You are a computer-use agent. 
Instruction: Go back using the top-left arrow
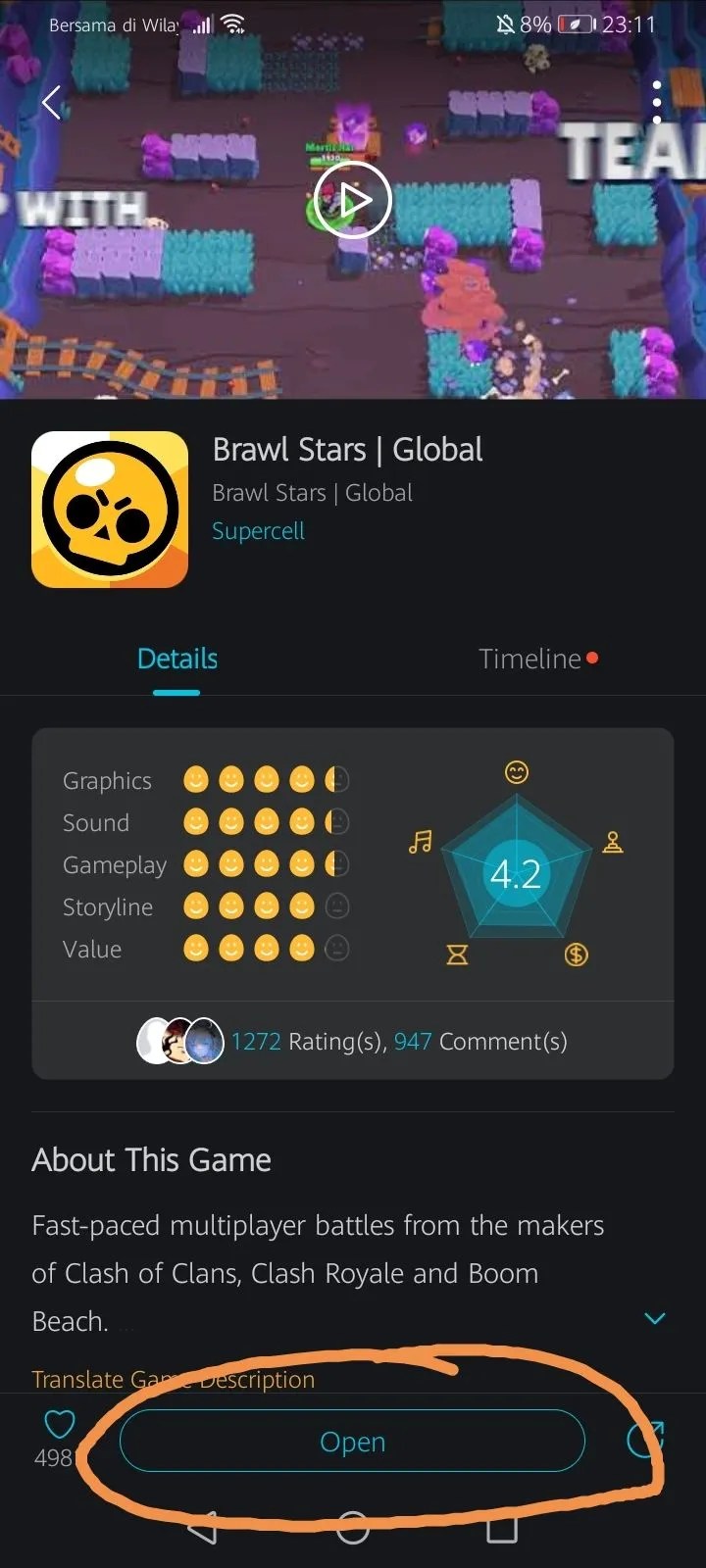[52, 102]
